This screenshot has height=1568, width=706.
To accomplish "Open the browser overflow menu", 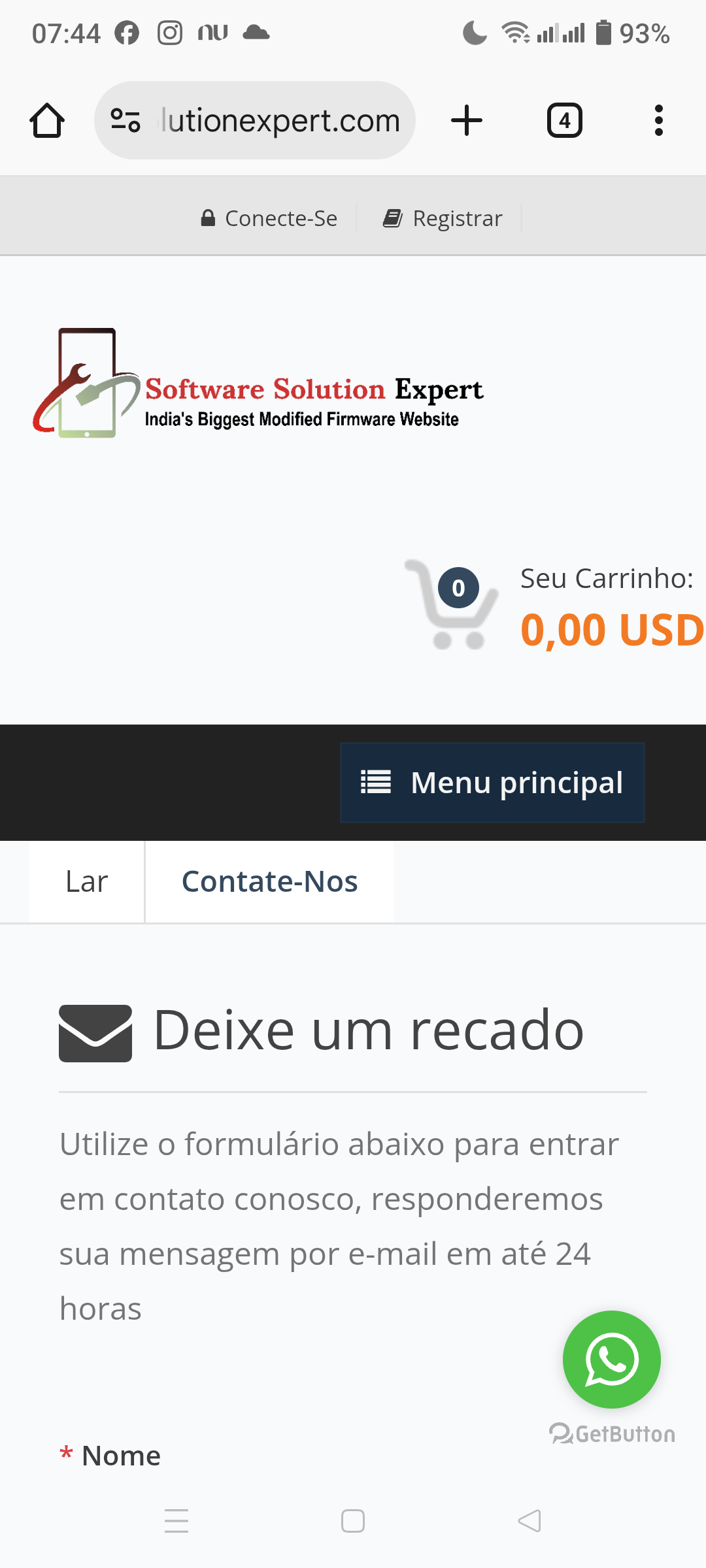I will 658,121.
